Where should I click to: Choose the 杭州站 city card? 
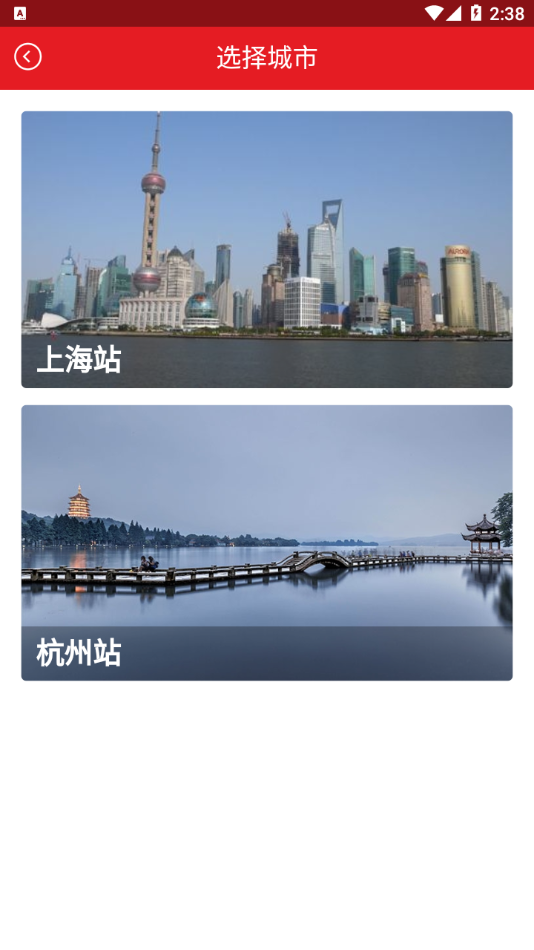click(267, 542)
